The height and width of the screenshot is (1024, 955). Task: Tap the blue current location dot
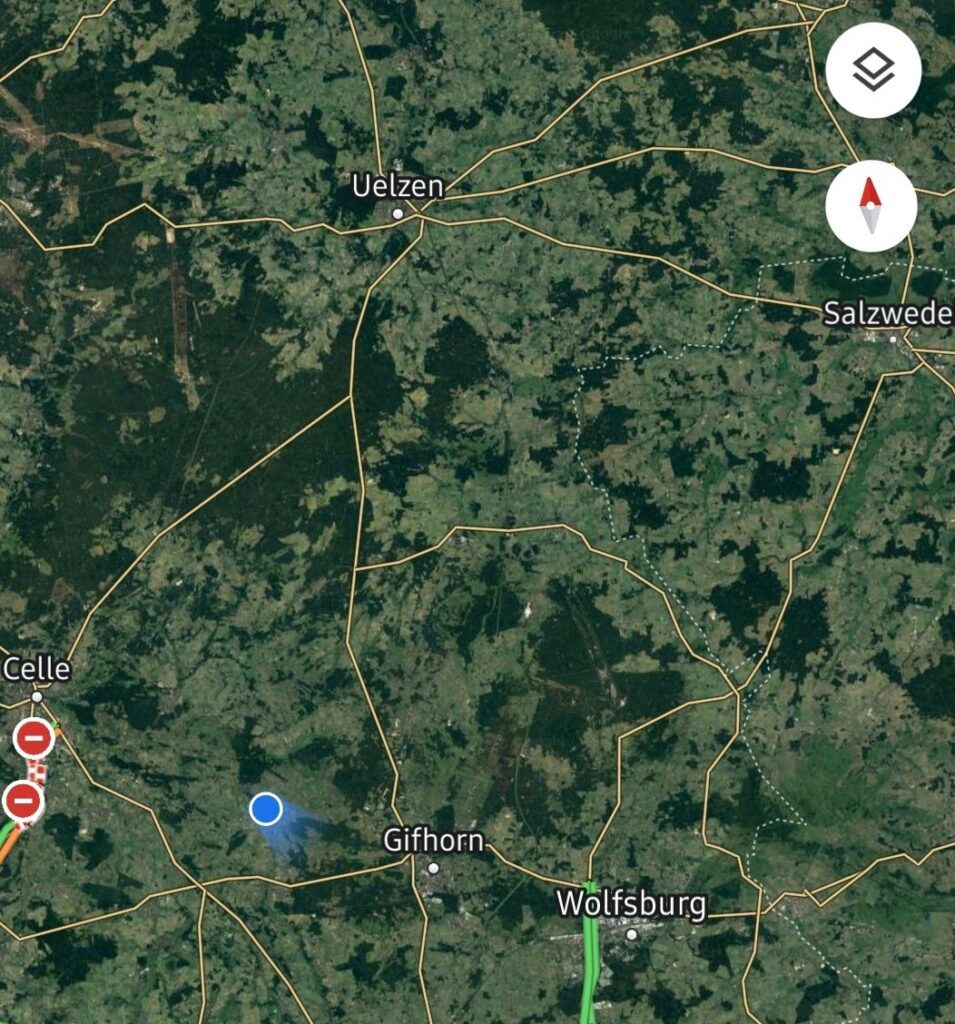[265, 808]
